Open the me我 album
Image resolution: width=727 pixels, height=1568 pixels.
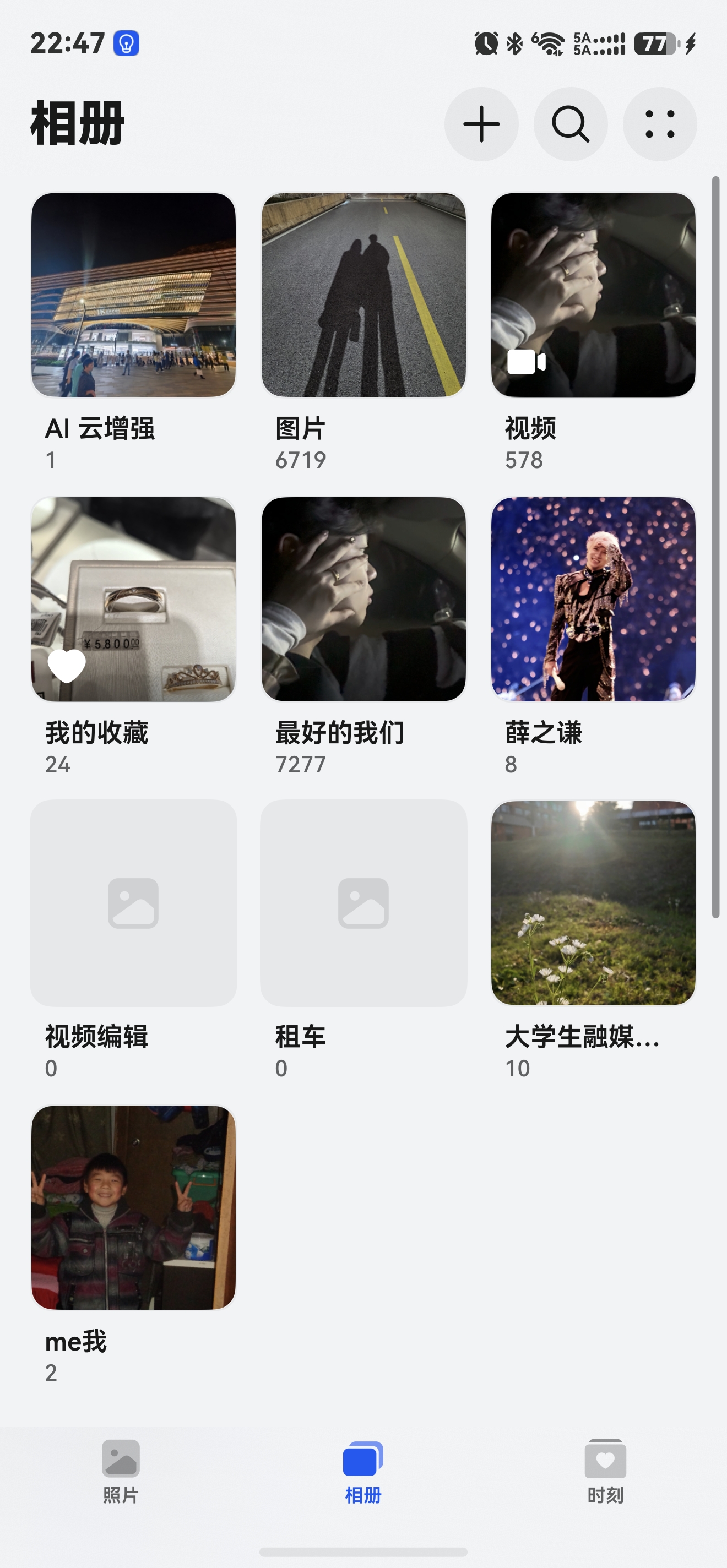[133, 1207]
